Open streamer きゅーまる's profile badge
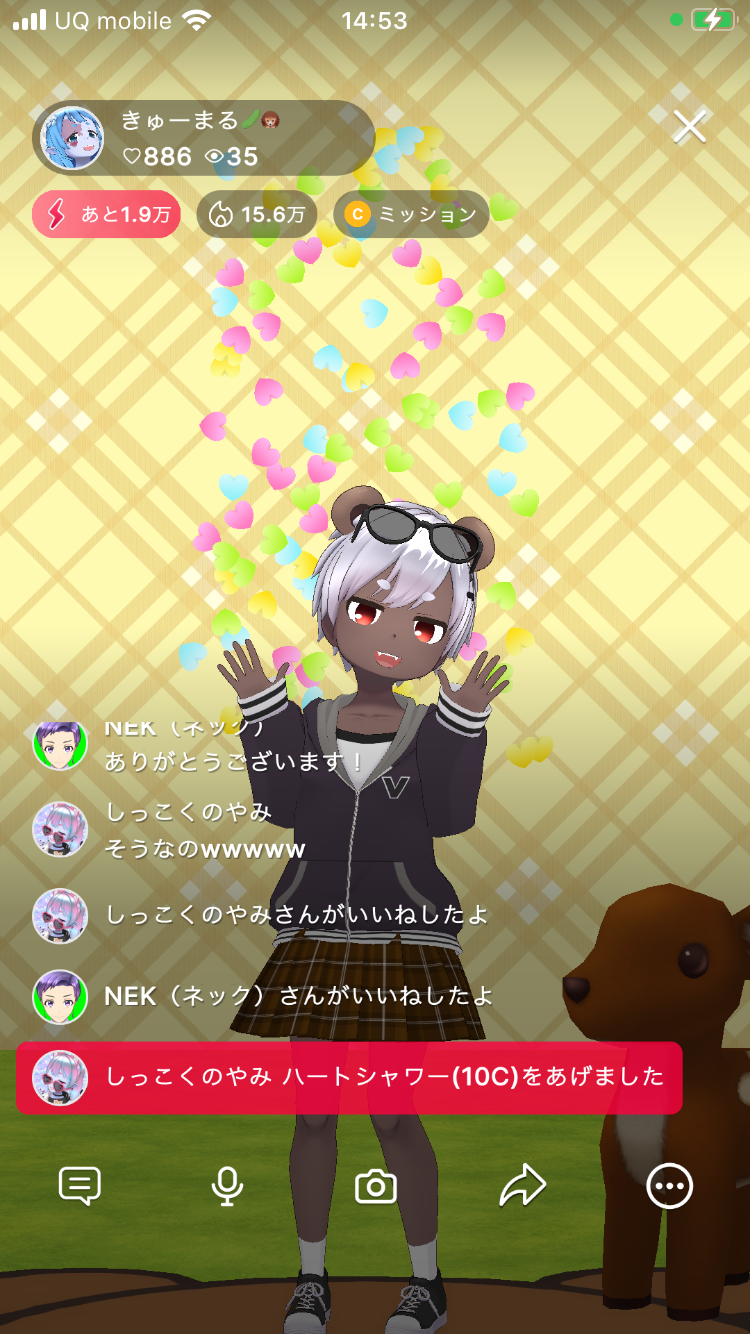Viewport: 750px width, 1334px height. [203, 139]
